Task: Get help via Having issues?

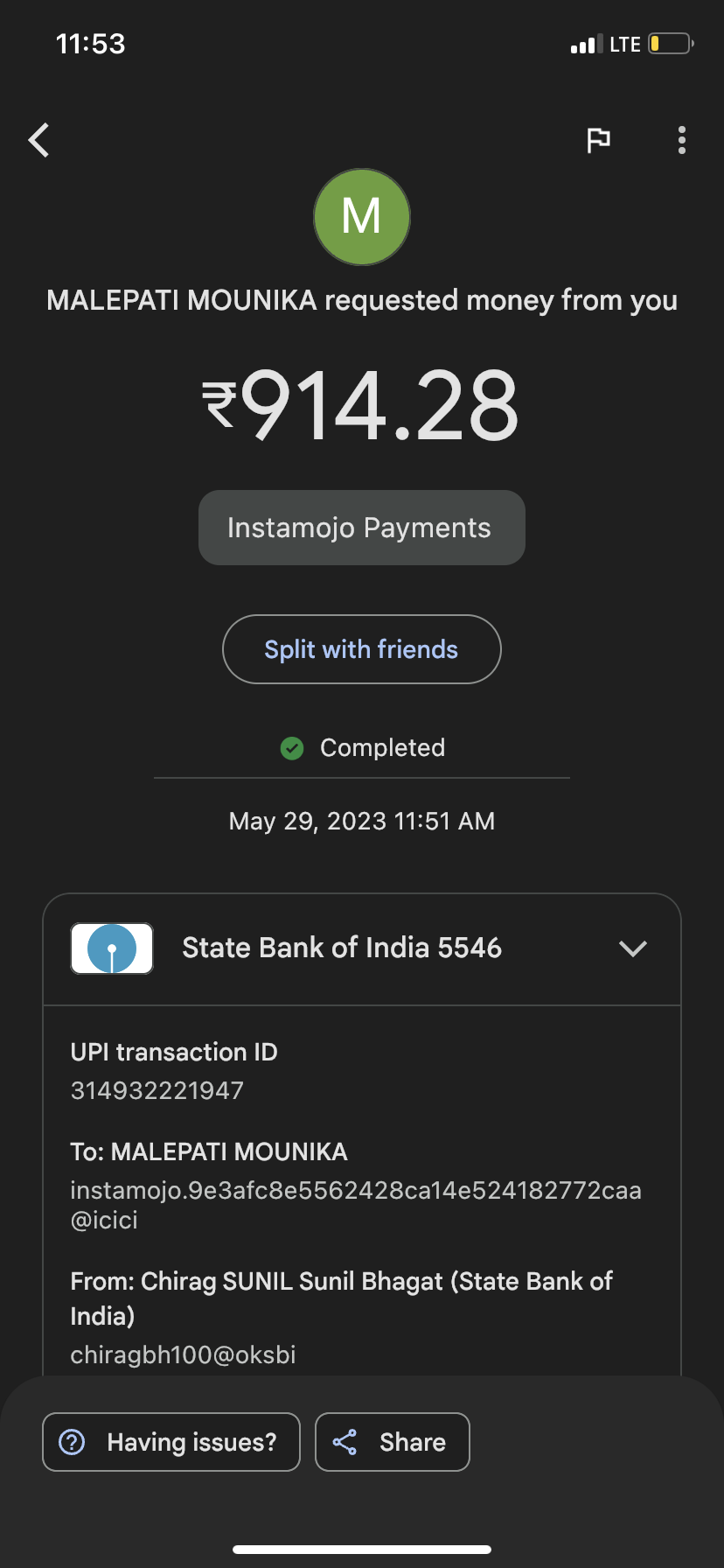Action: click(x=171, y=1442)
